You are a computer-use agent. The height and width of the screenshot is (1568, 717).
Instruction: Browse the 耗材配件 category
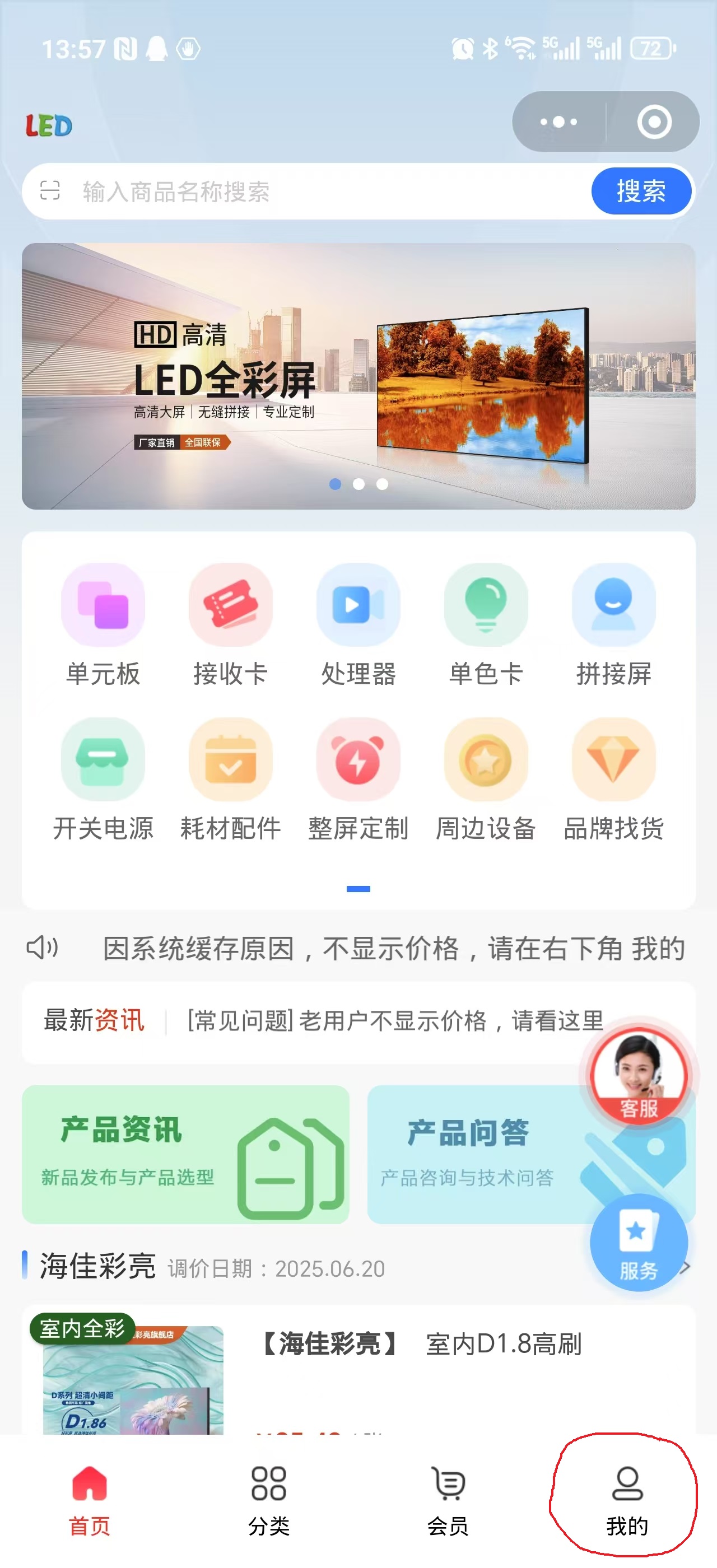[x=230, y=779]
